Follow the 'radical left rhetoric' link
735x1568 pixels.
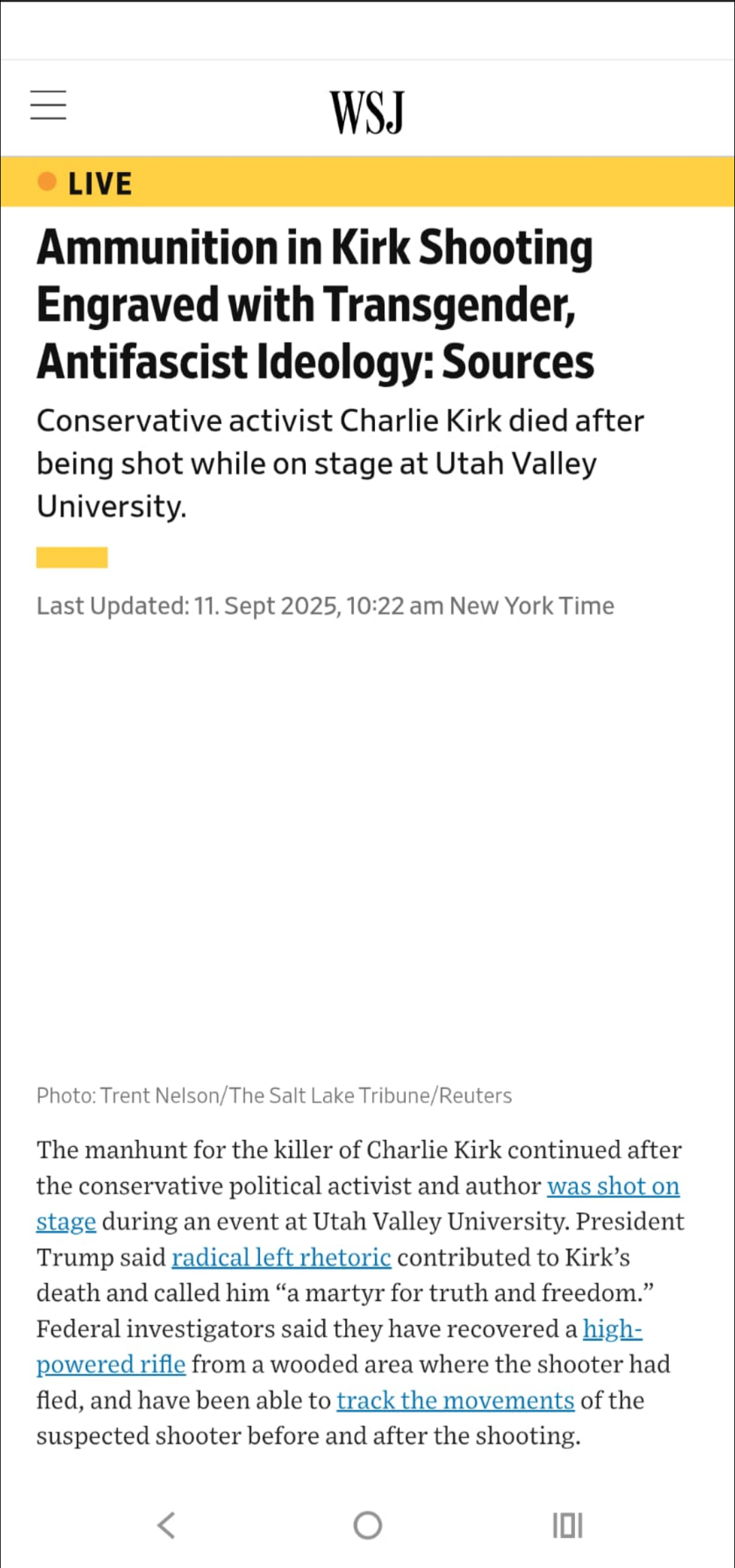pos(281,1258)
